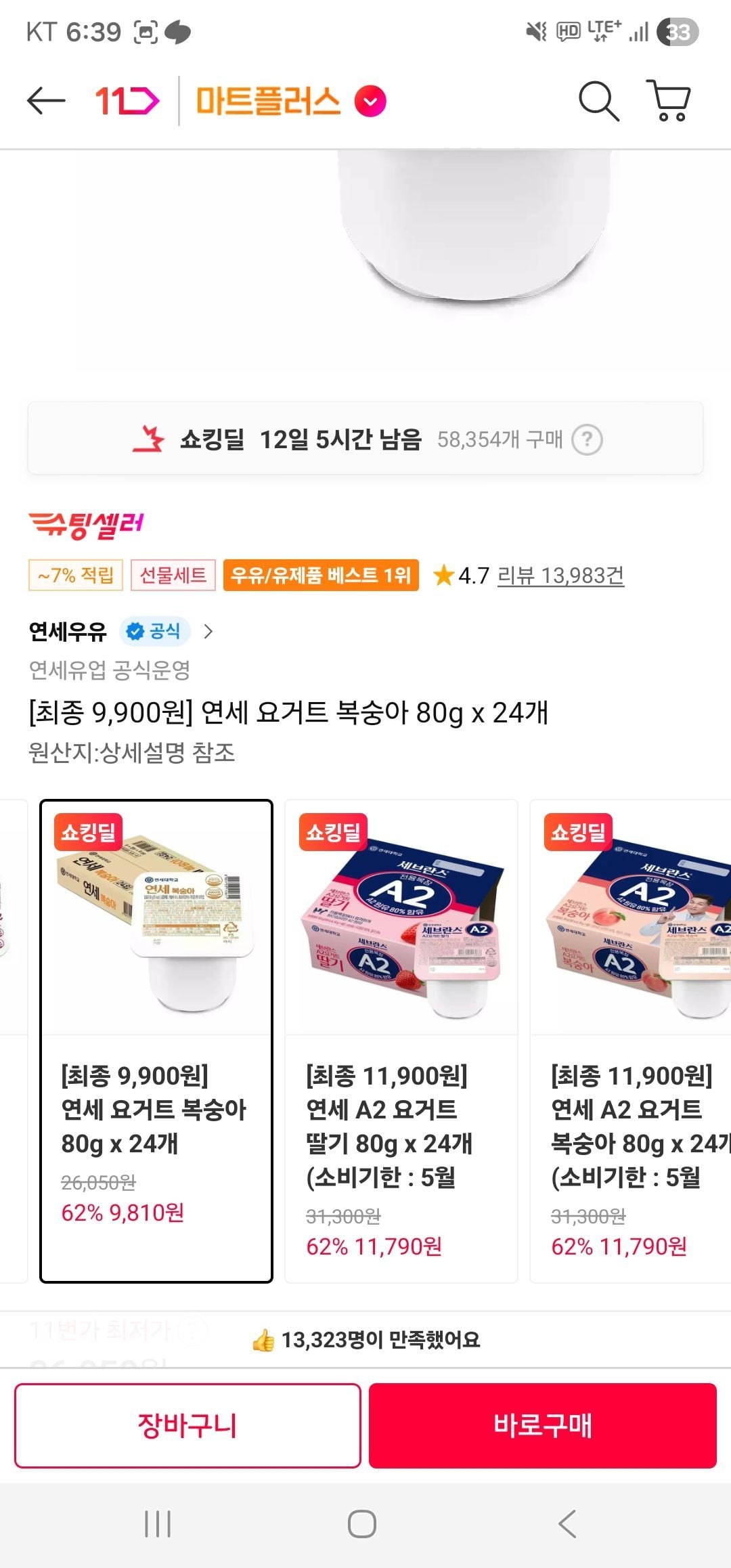Open the shopping cart icon
The width and height of the screenshot is (731, 1568).
tap(669, 101)
